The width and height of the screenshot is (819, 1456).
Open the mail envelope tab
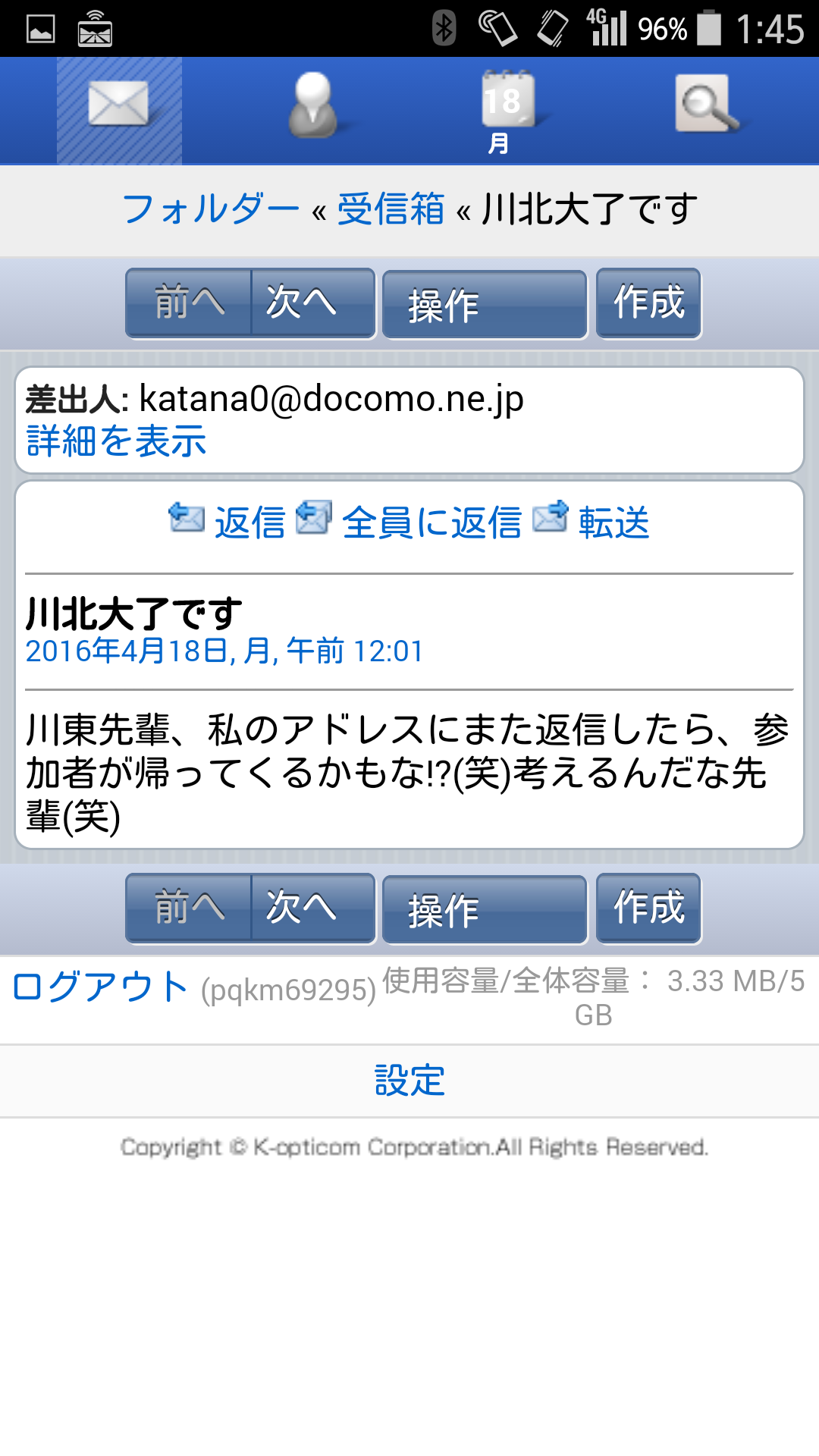coord(119,111)
